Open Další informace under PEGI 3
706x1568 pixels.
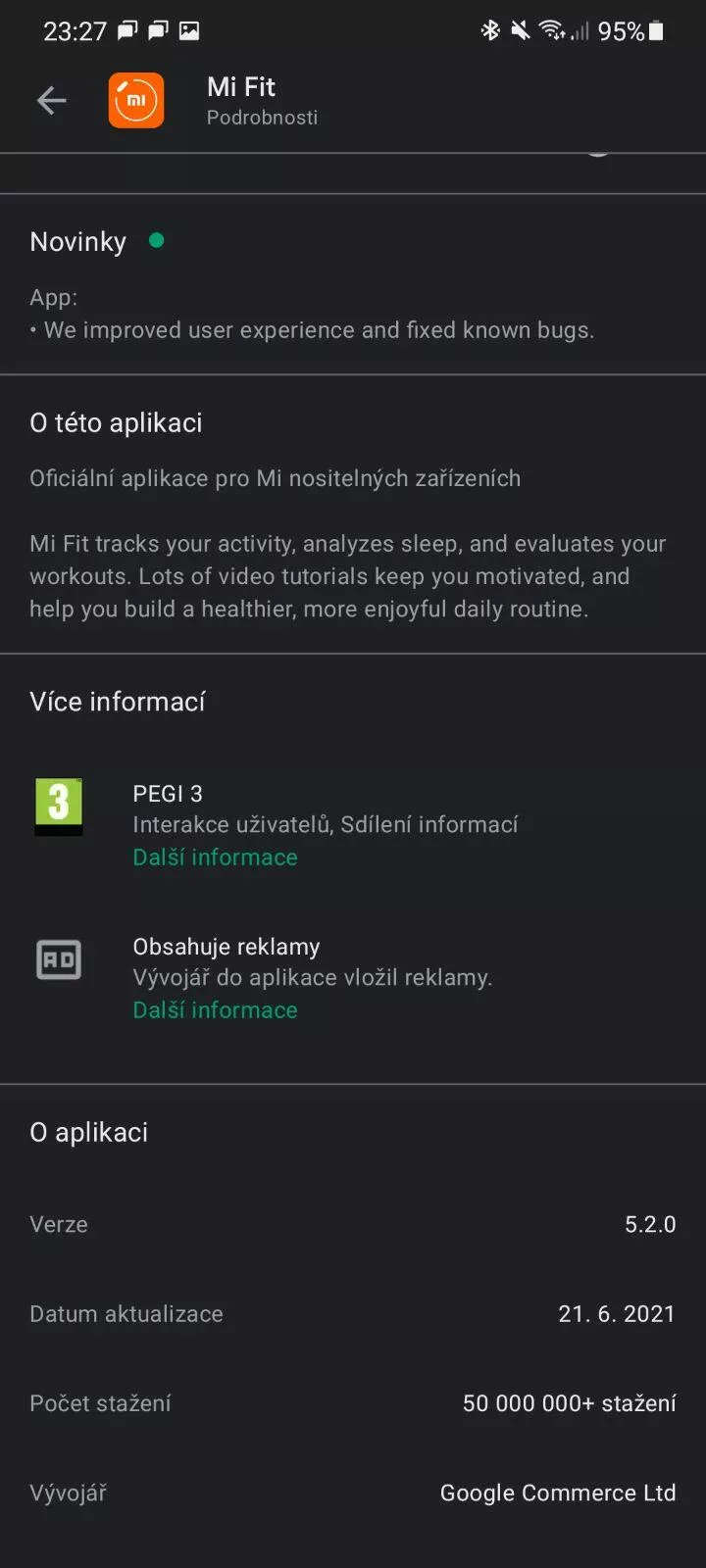coord(215,857)
